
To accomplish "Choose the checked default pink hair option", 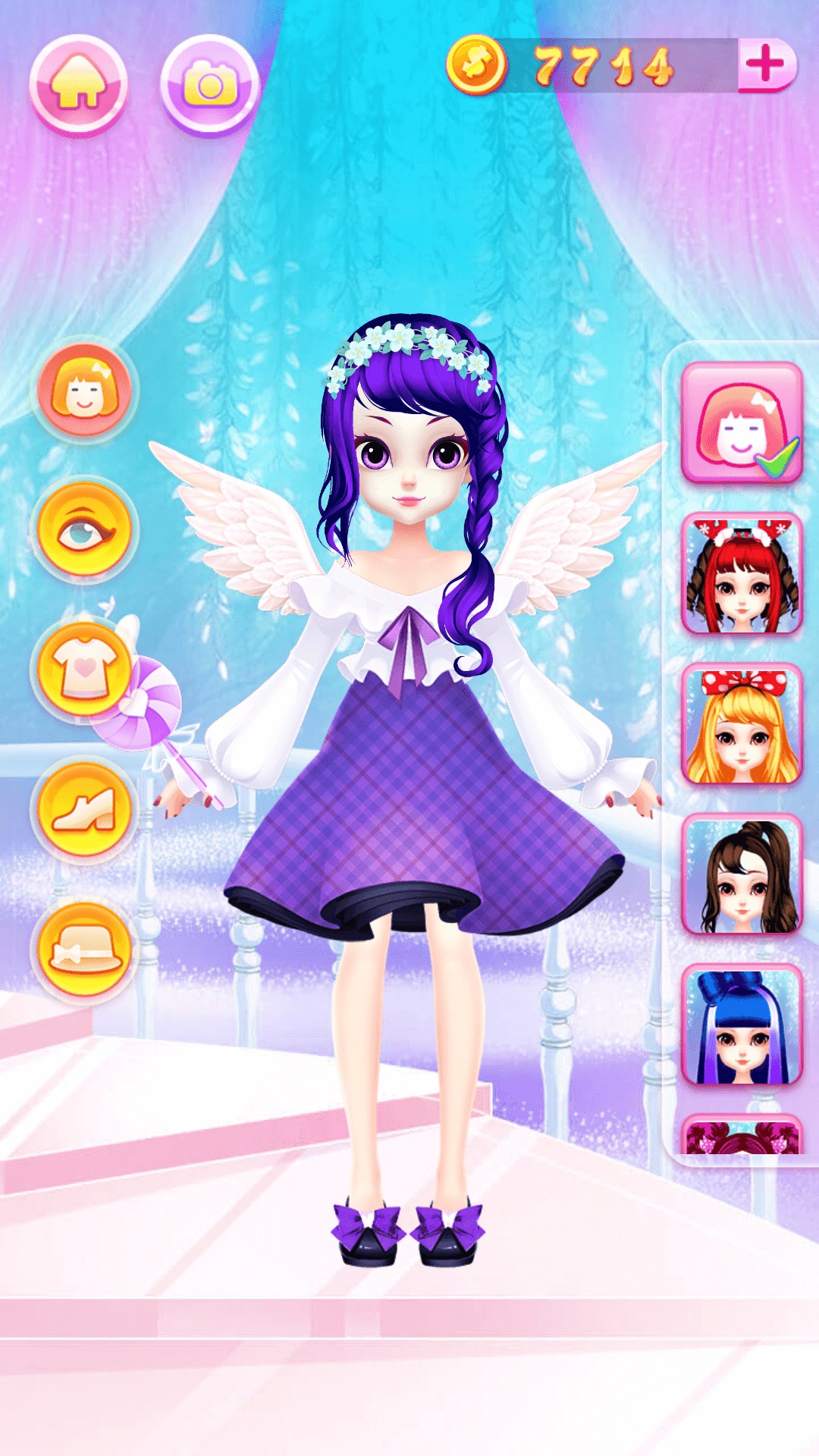I will coord(742,423).
